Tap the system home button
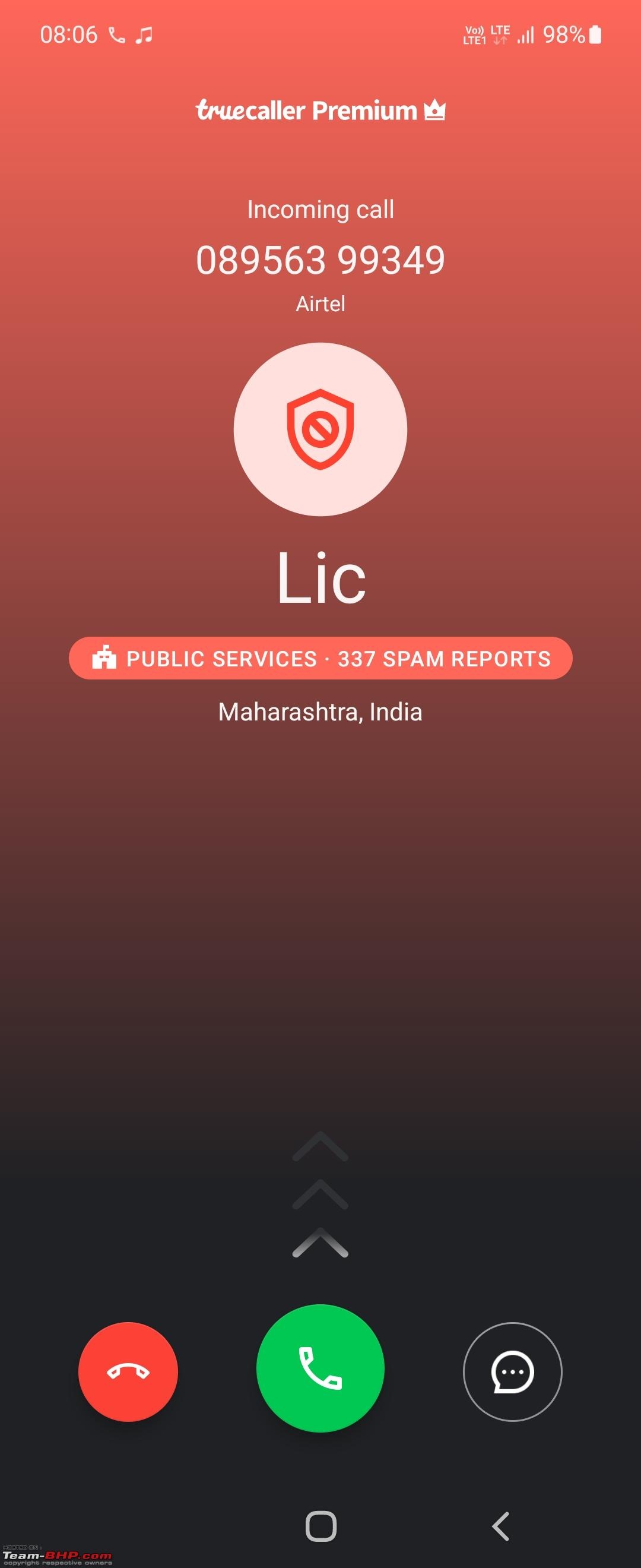 click(x=320, y=1526)
